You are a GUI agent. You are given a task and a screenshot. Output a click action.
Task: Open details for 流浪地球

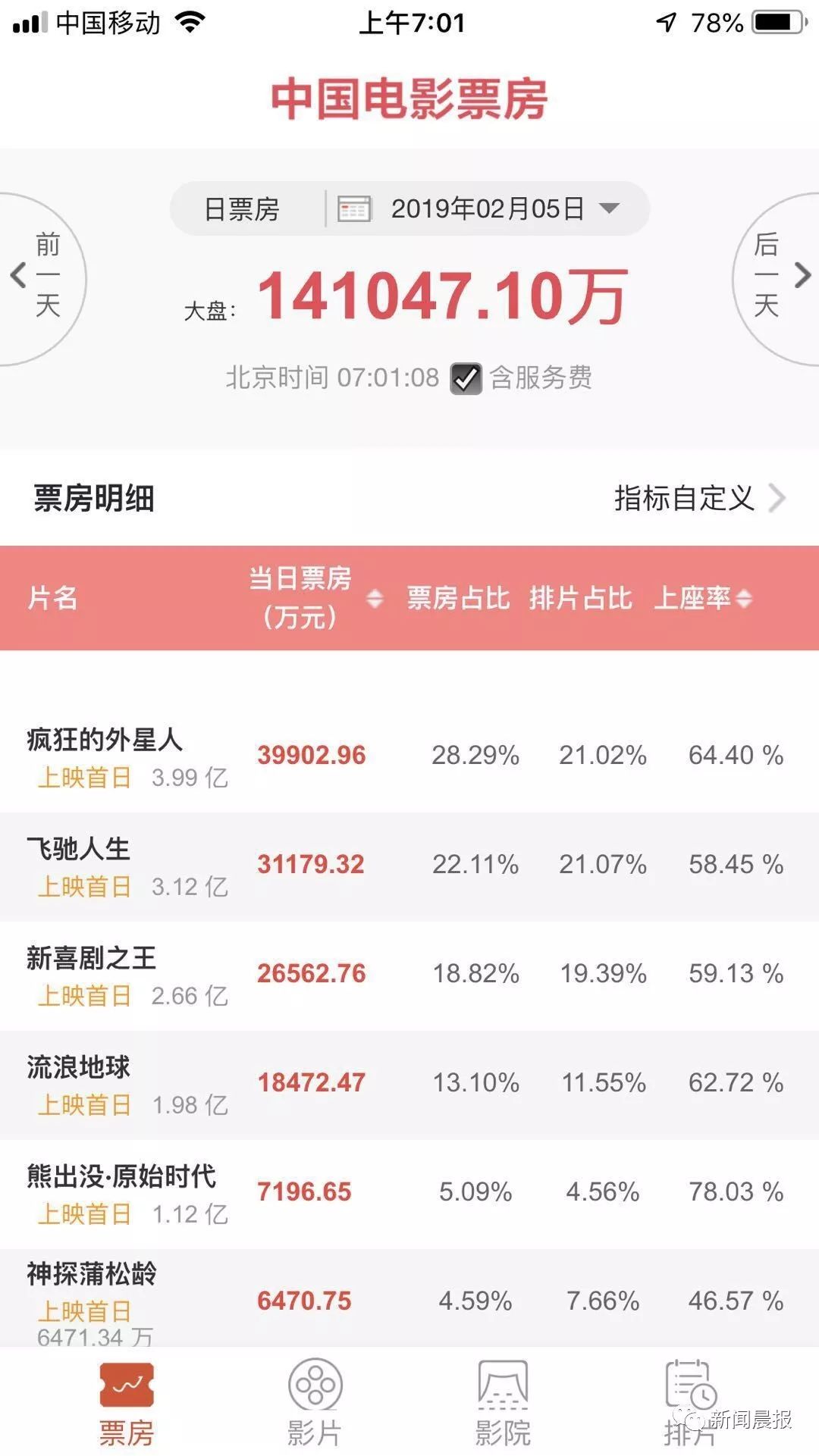coord(79,1068)
